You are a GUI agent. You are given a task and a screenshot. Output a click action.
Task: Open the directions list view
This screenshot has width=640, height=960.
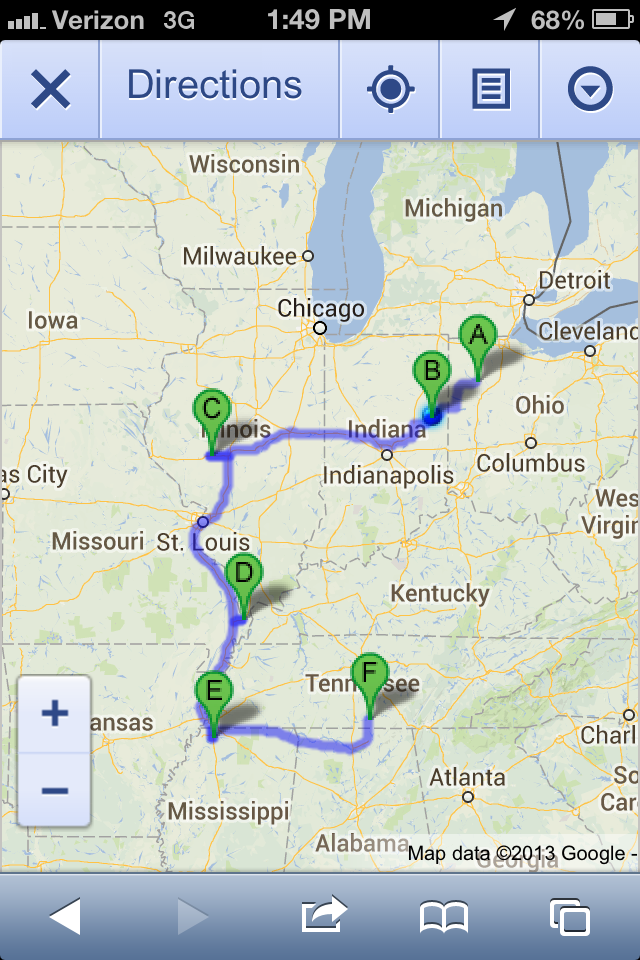pyautogui.click(x=490, y=90)
